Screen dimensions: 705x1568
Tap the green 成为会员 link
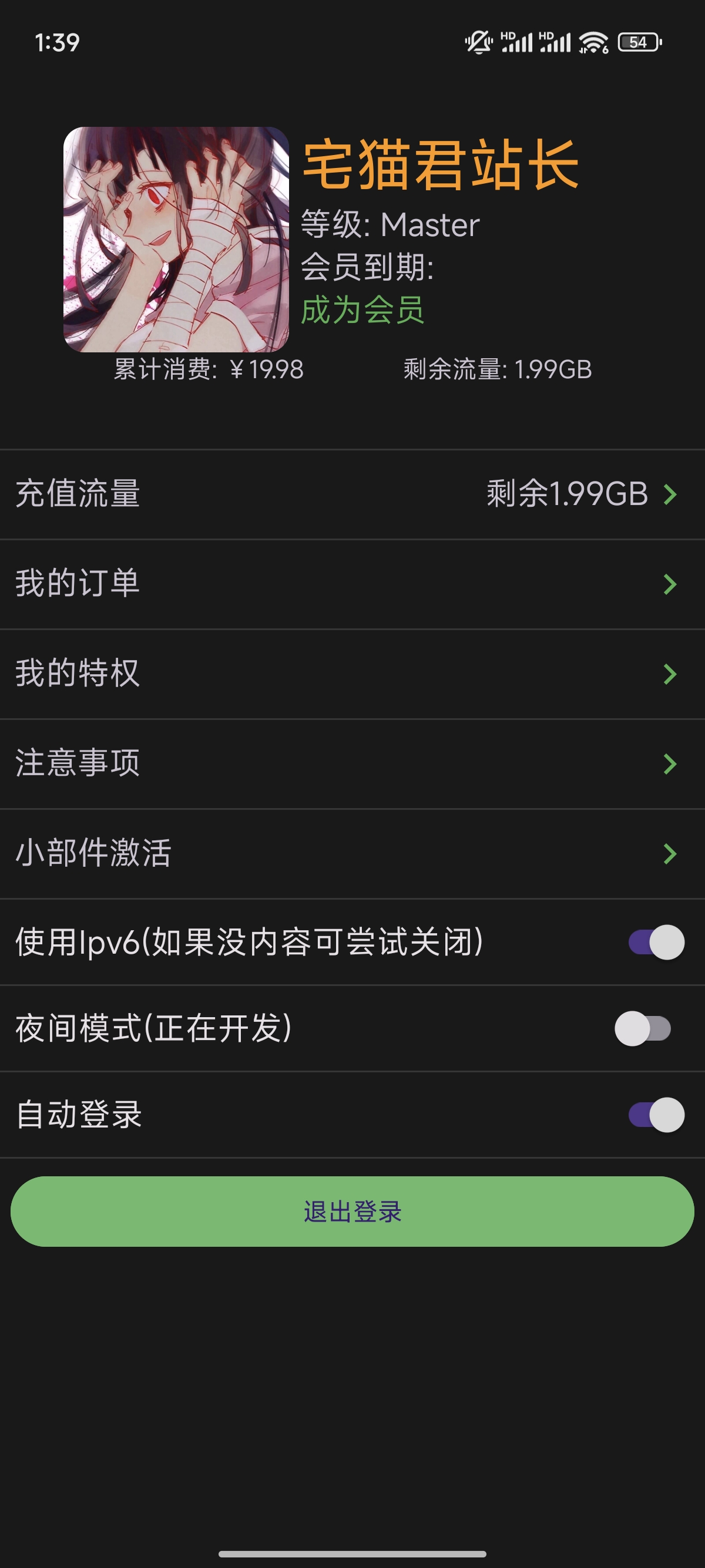[362, 310]
